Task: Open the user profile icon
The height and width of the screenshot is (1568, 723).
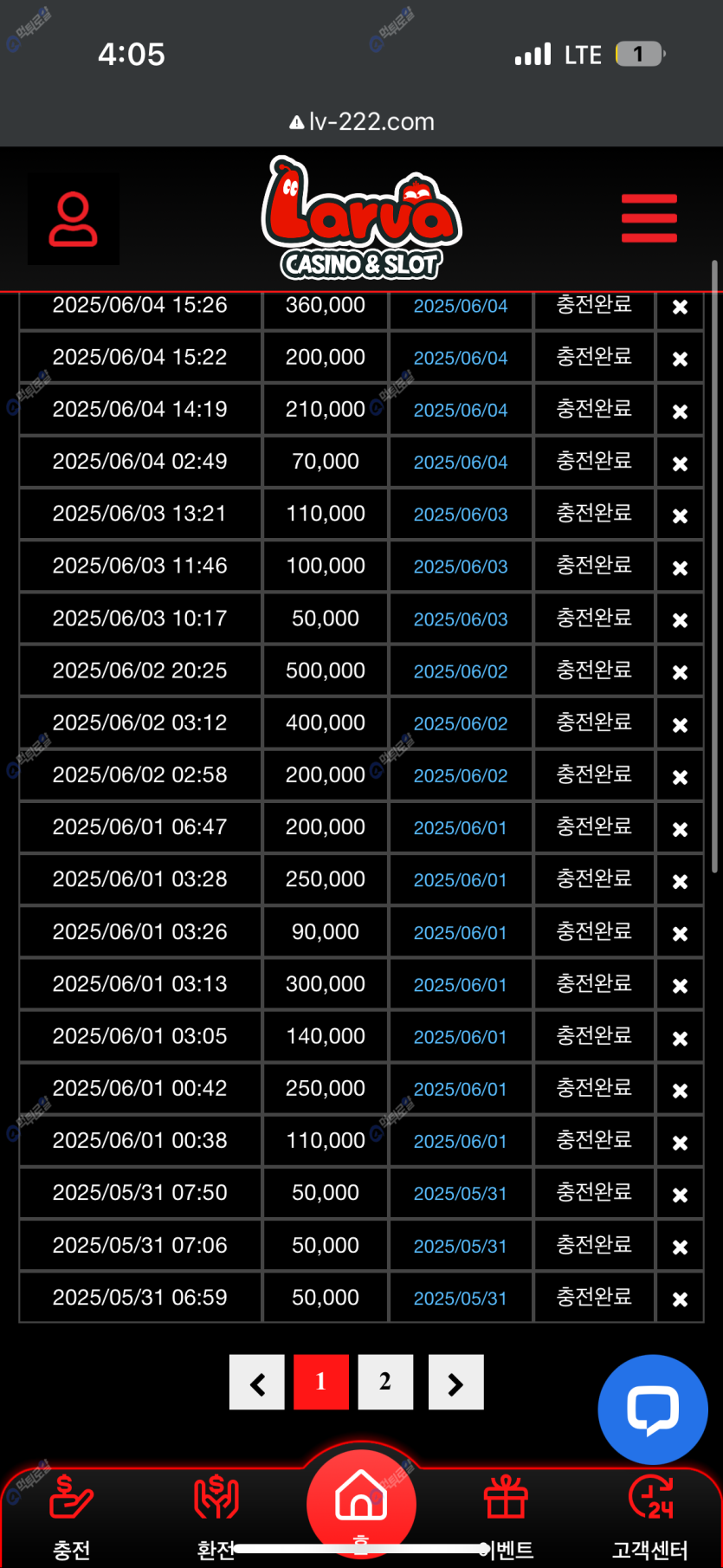Action: (74, 220)
